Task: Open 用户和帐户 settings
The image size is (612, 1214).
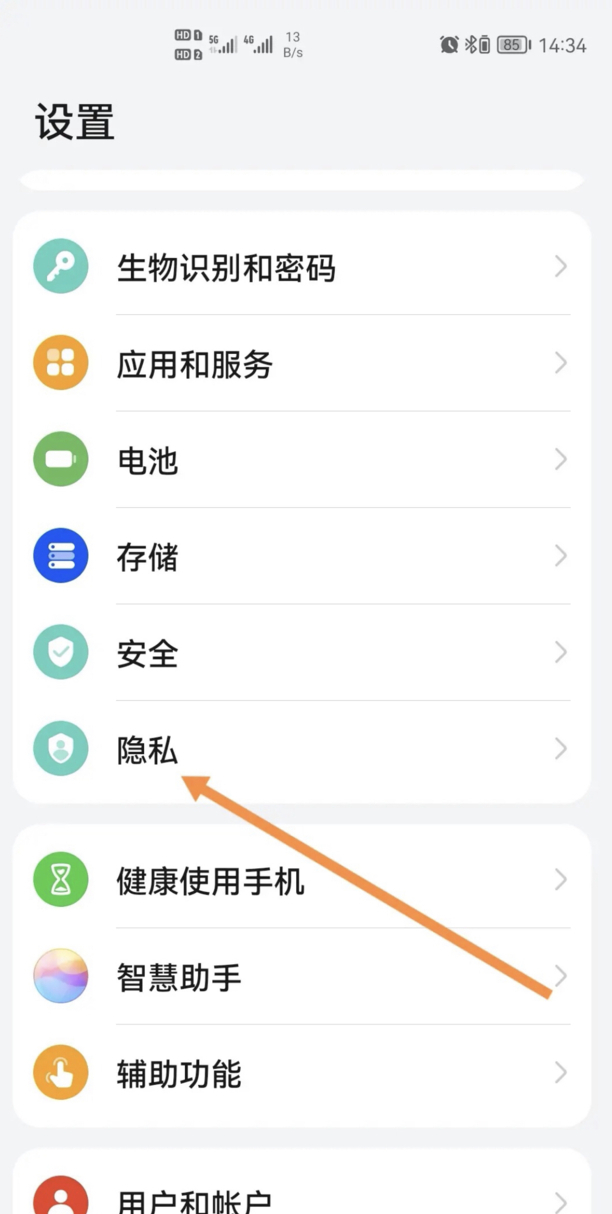Action: pyautogui.click(x=300, y=1196)
